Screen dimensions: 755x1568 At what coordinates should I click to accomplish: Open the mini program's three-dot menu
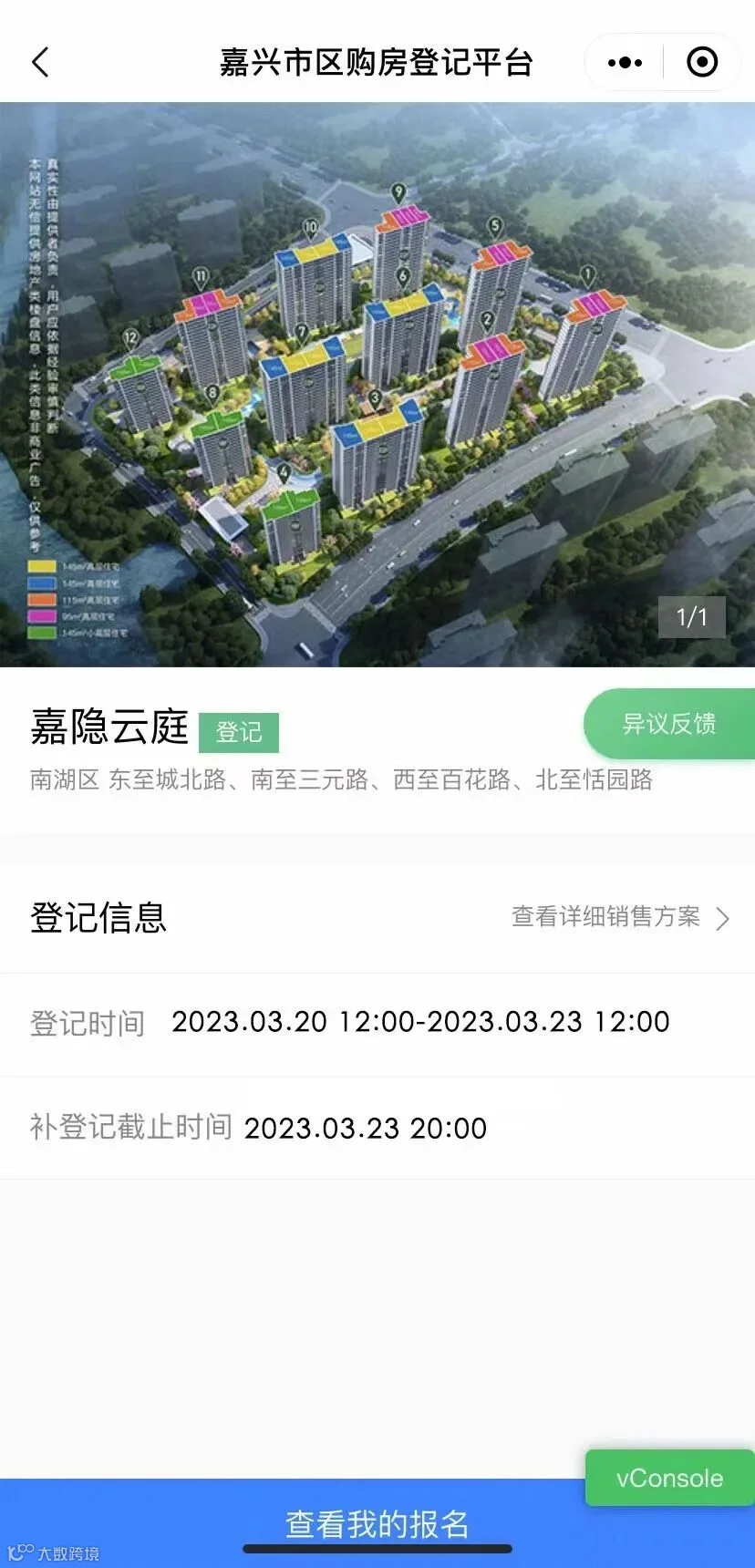tap(626, 62)
